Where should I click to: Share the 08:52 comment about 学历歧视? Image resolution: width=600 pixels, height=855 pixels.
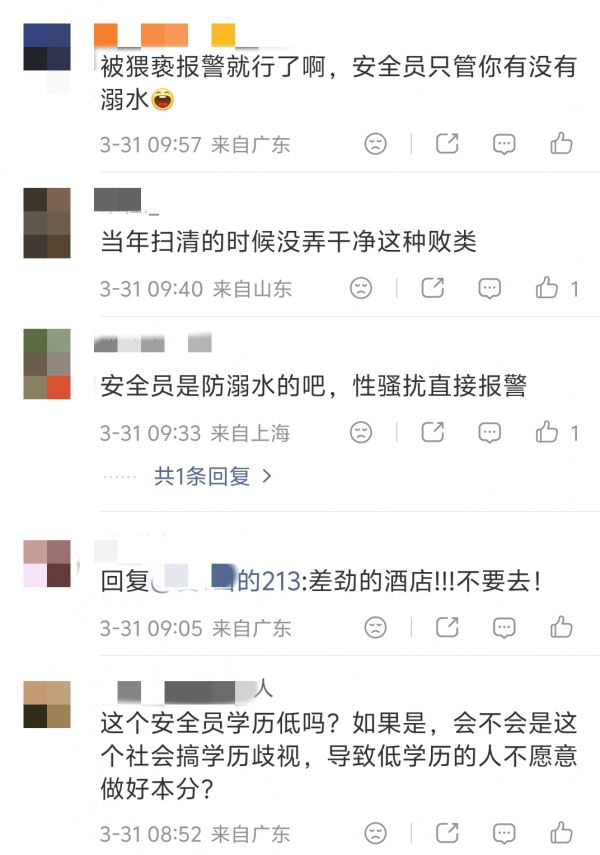click(447, 832)
